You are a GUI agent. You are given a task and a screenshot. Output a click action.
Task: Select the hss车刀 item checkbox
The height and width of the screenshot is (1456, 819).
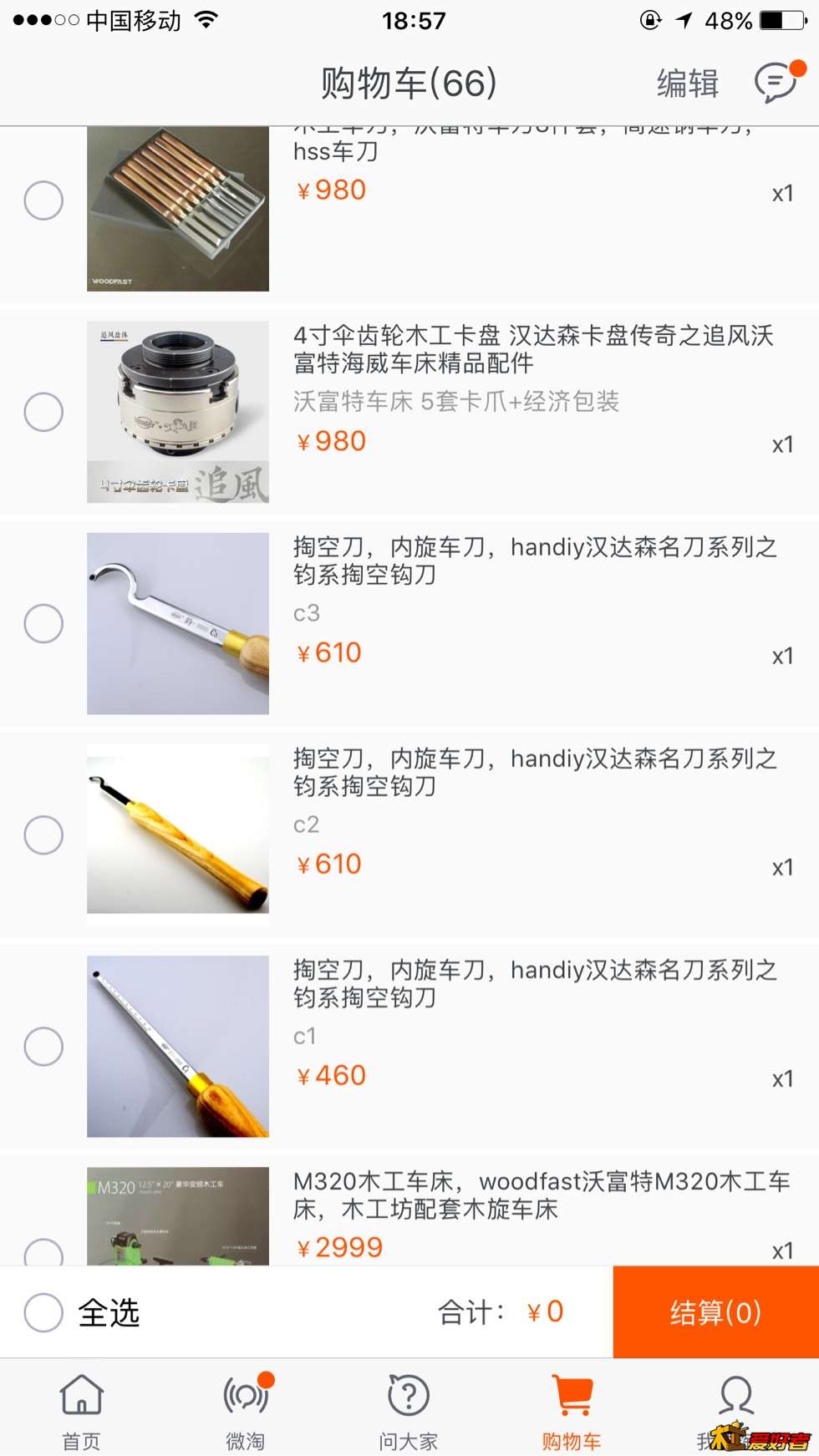pos(43,200)
